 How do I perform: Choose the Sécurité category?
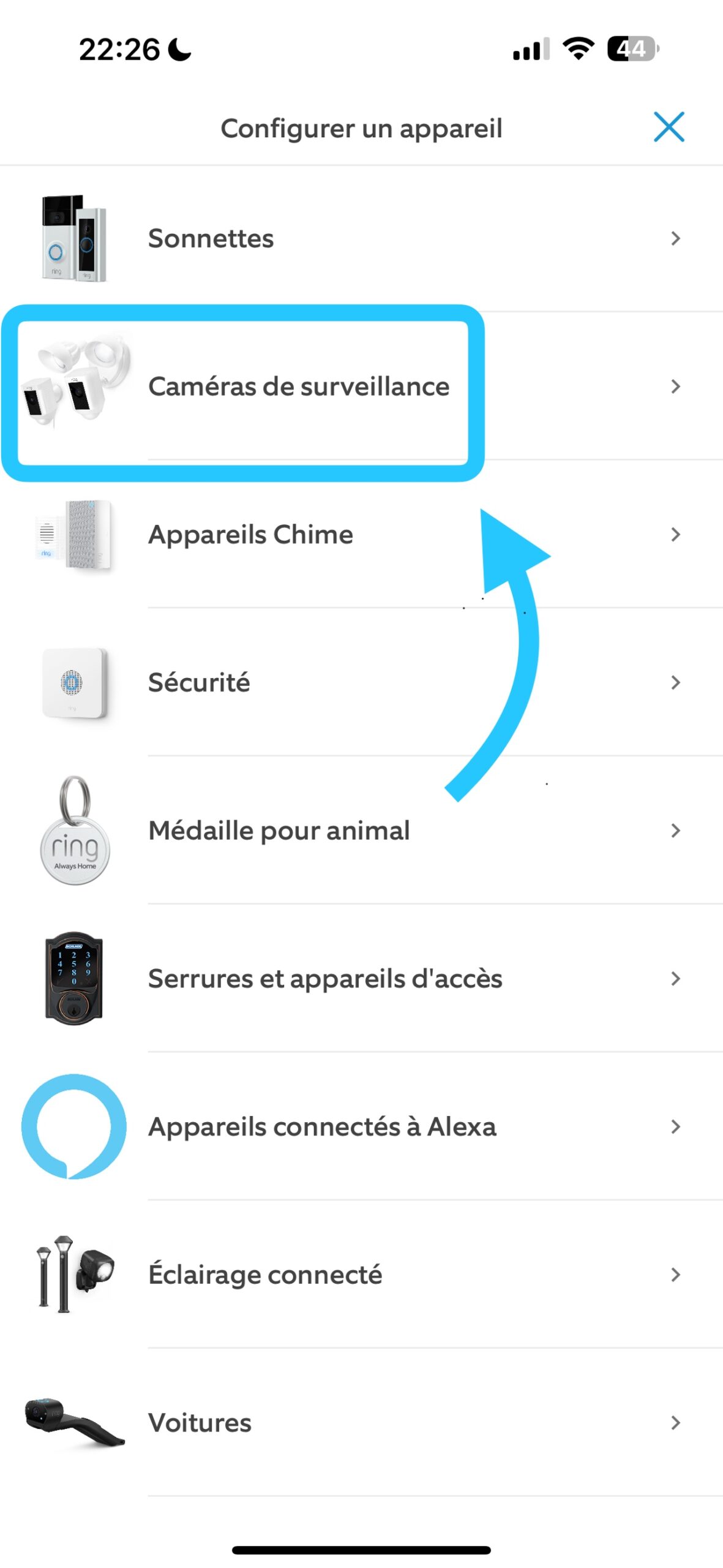pos(199,682)
